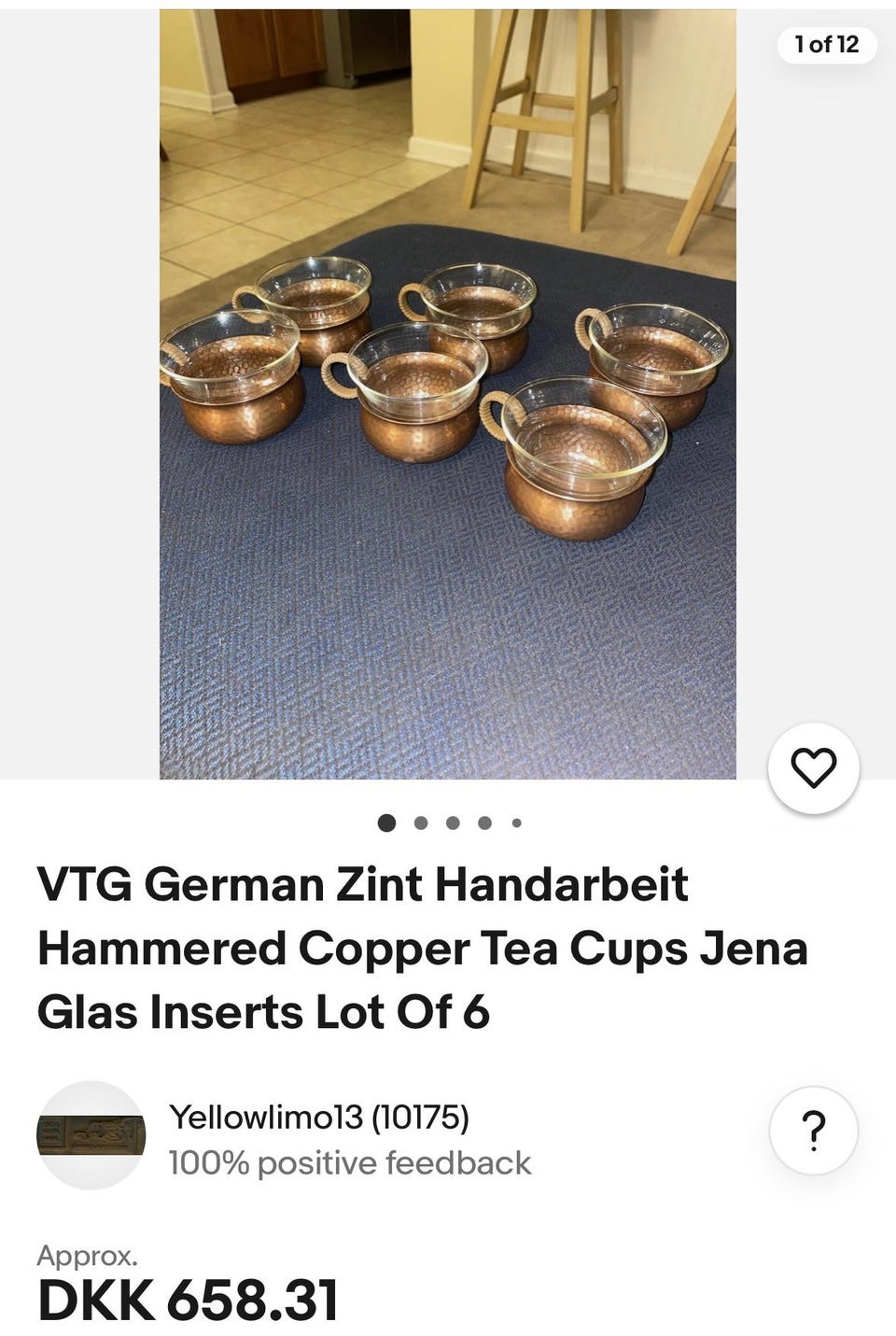
Task: Tap the fourth carousel dot to switch photos
Action: (483, 823)
